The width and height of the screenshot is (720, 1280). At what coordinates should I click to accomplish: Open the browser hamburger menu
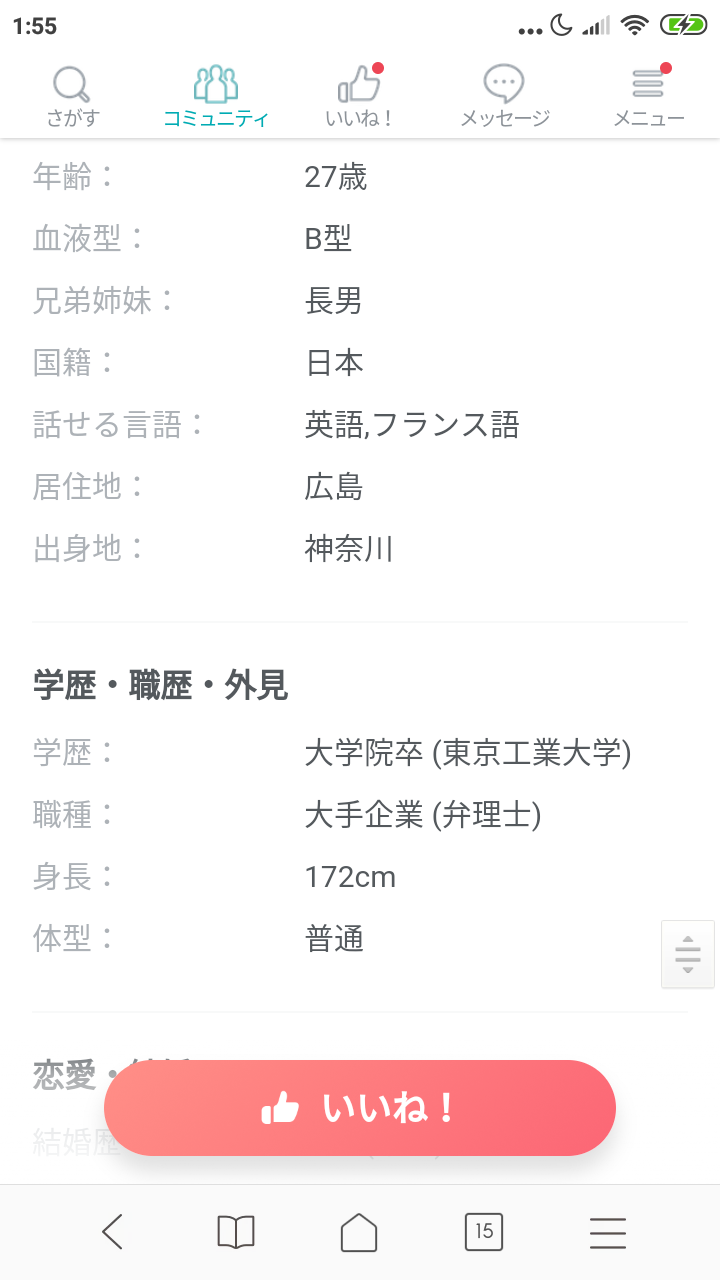(x=608, y=1232)
